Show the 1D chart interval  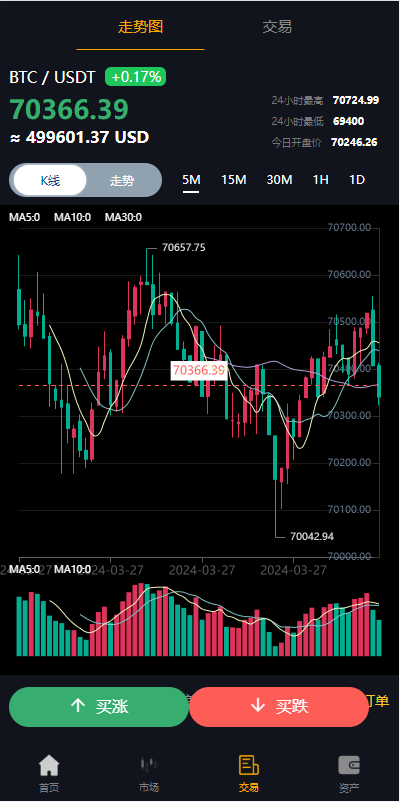357,180
